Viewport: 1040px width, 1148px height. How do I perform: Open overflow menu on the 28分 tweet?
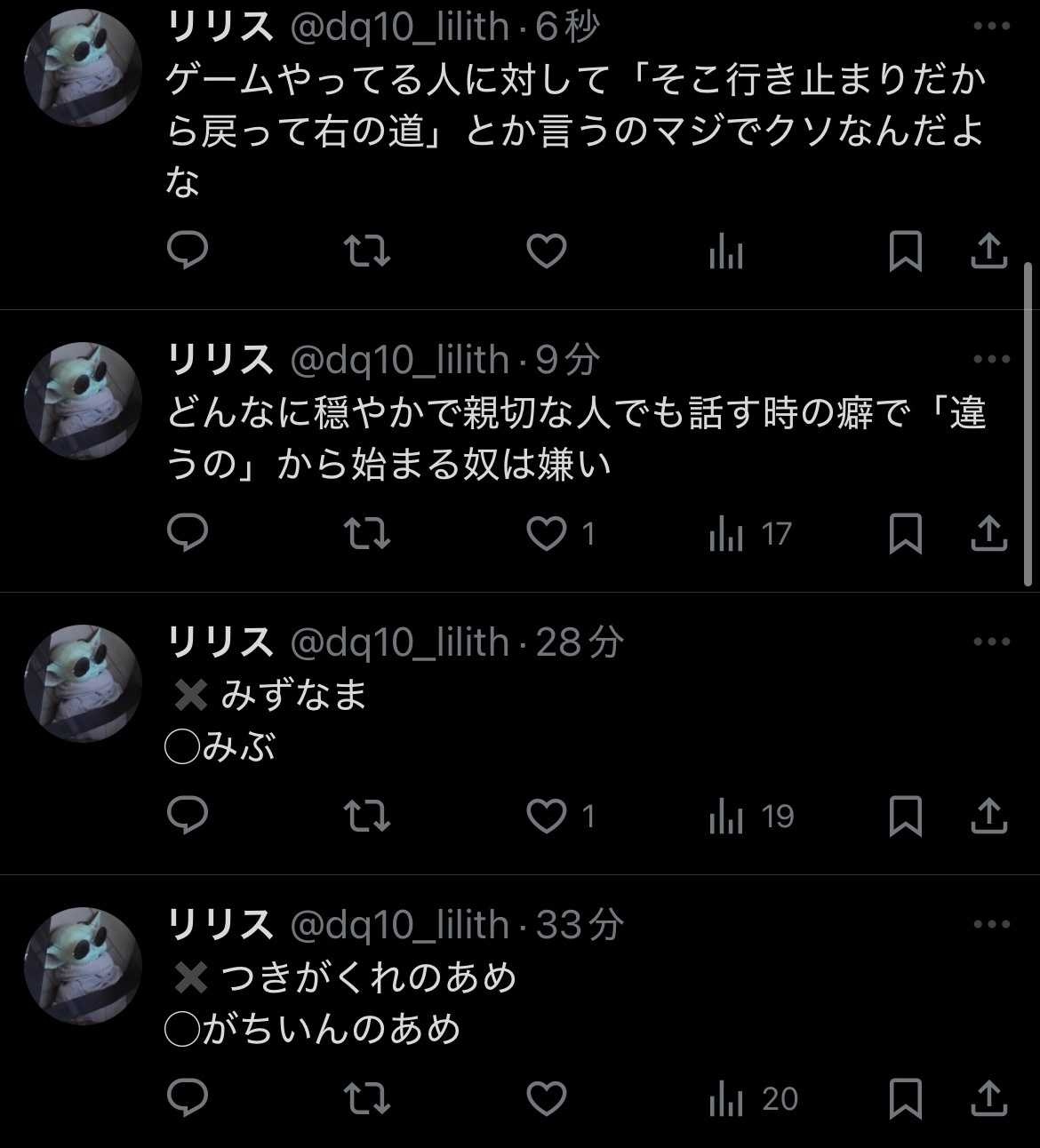click(x=992, y=642)
